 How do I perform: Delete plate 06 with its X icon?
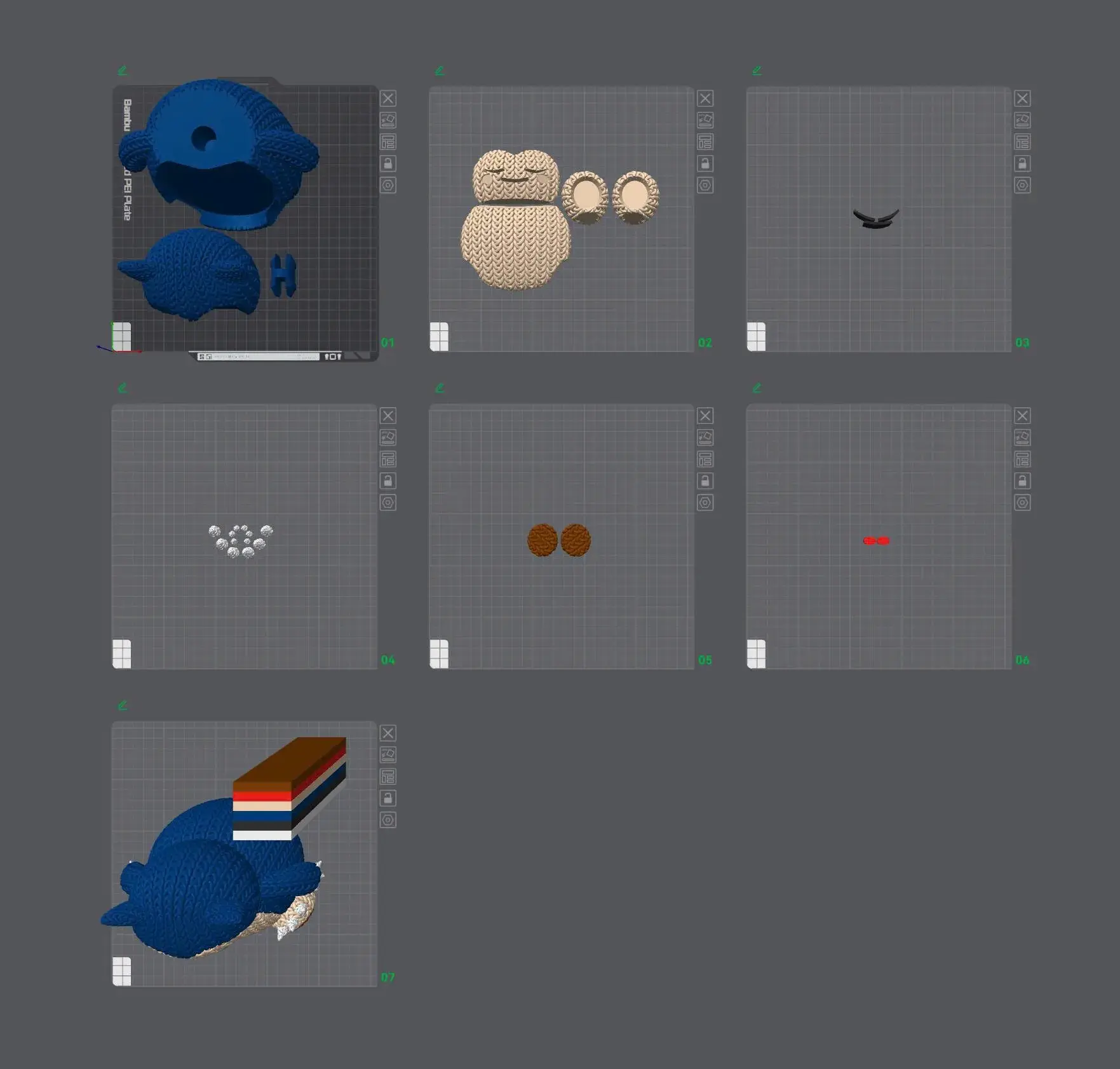tap(1022, 416)
